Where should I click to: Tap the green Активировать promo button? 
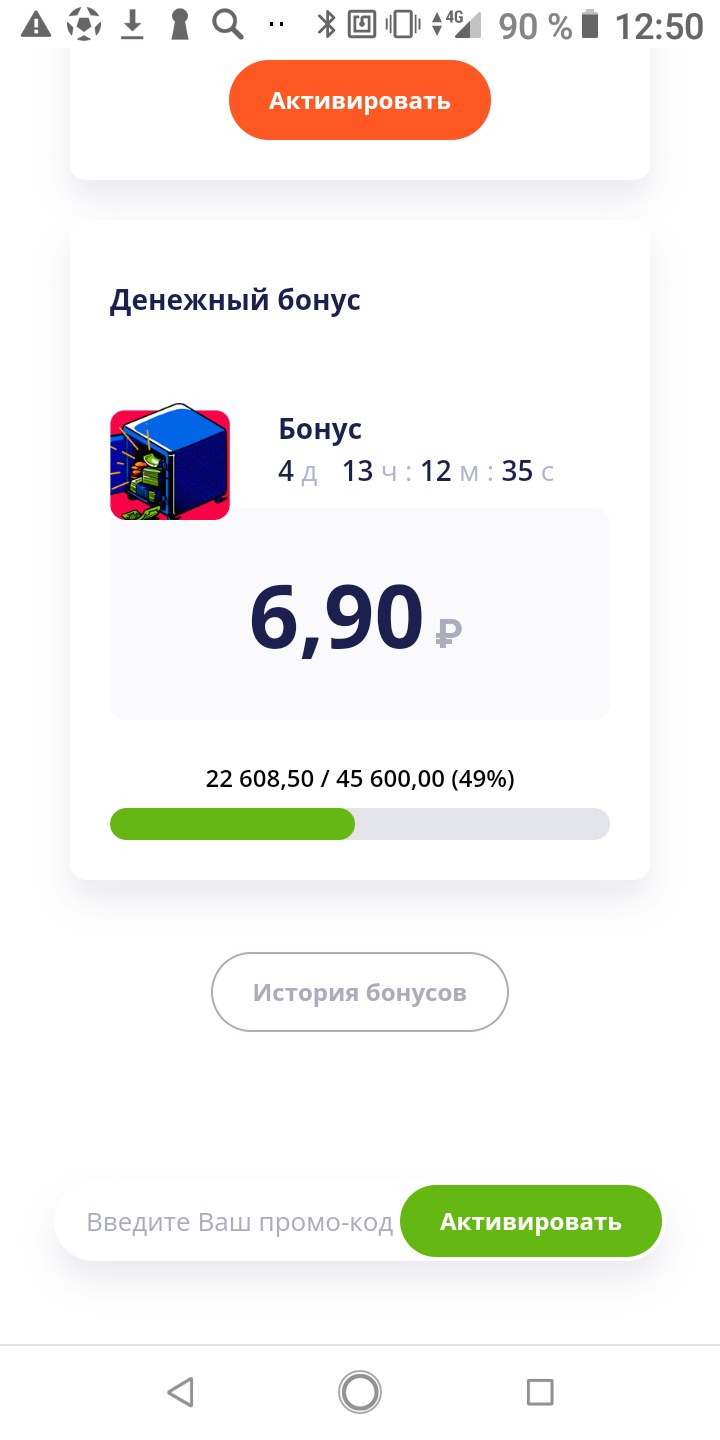pos(530,1221)
